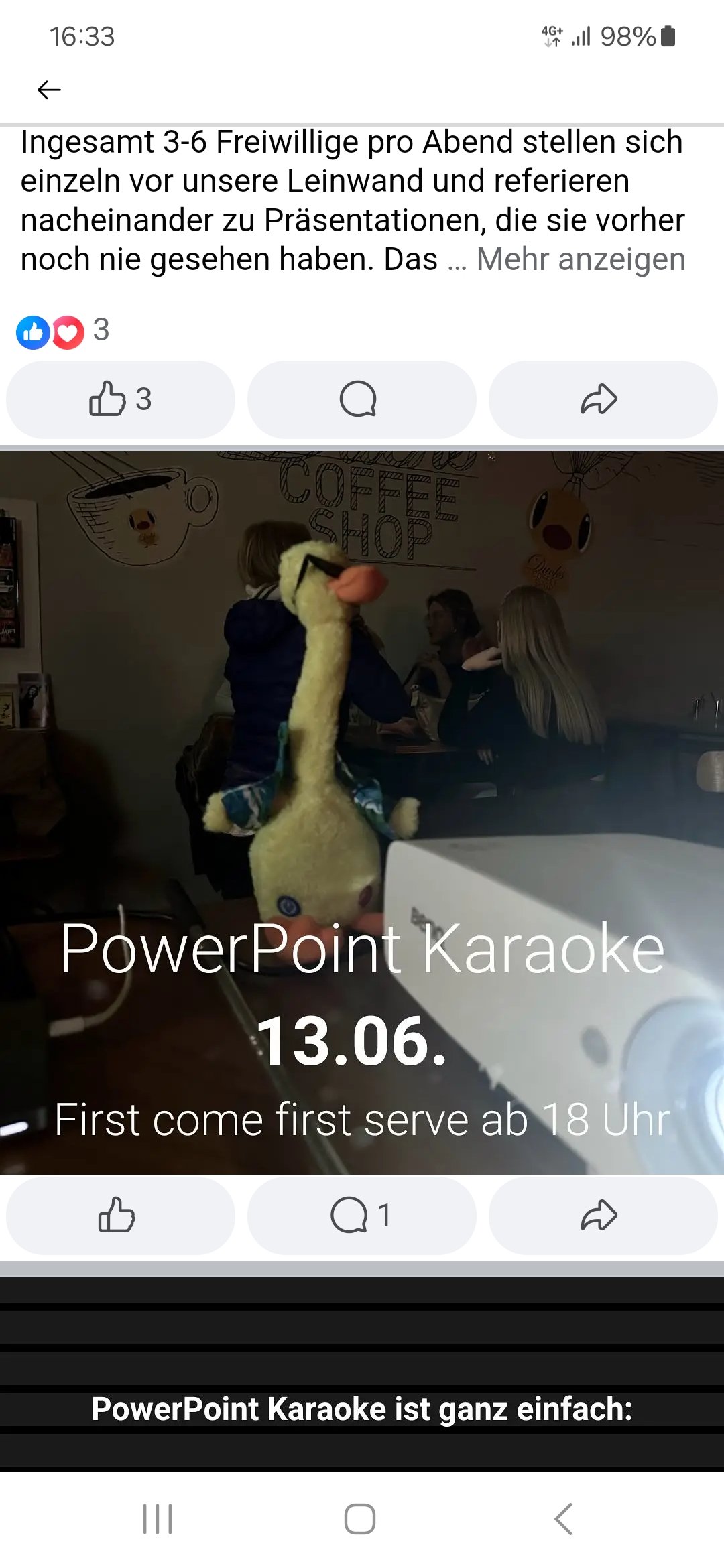
Task: Expand the post with Mehr anzeigen
Action: tap(581, 259)
